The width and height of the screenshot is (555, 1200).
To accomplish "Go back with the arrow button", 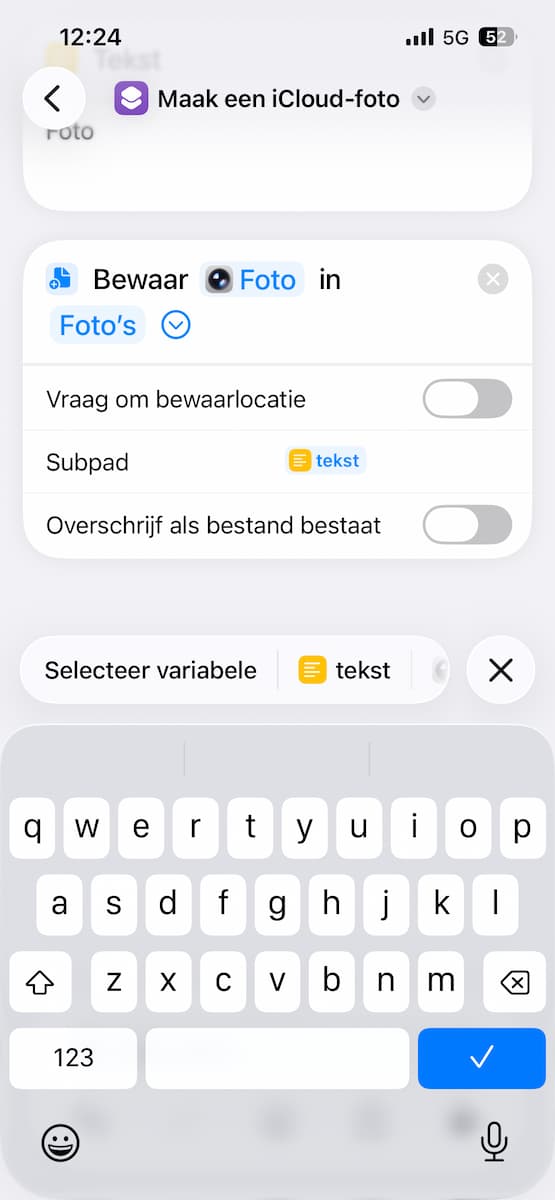I will coord(53,98).
